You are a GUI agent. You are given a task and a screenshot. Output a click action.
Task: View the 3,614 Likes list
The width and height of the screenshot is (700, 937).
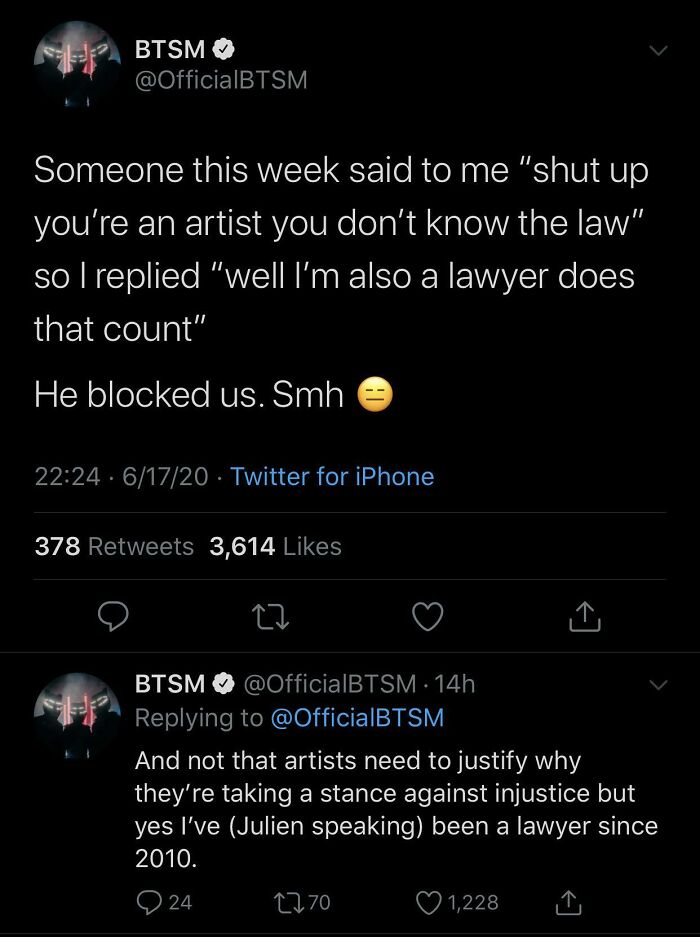pos(275,546)
